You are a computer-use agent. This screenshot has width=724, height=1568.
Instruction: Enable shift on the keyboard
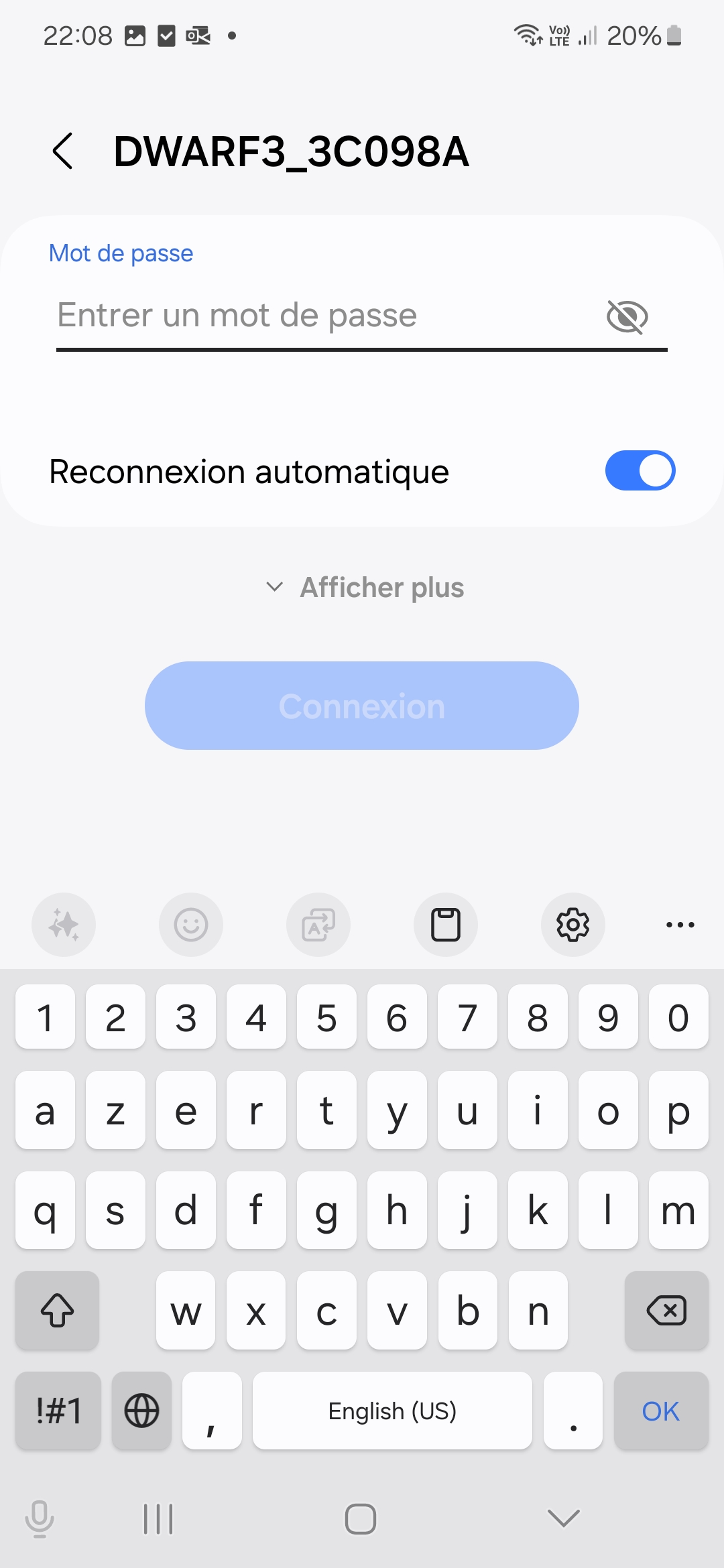58,1310
